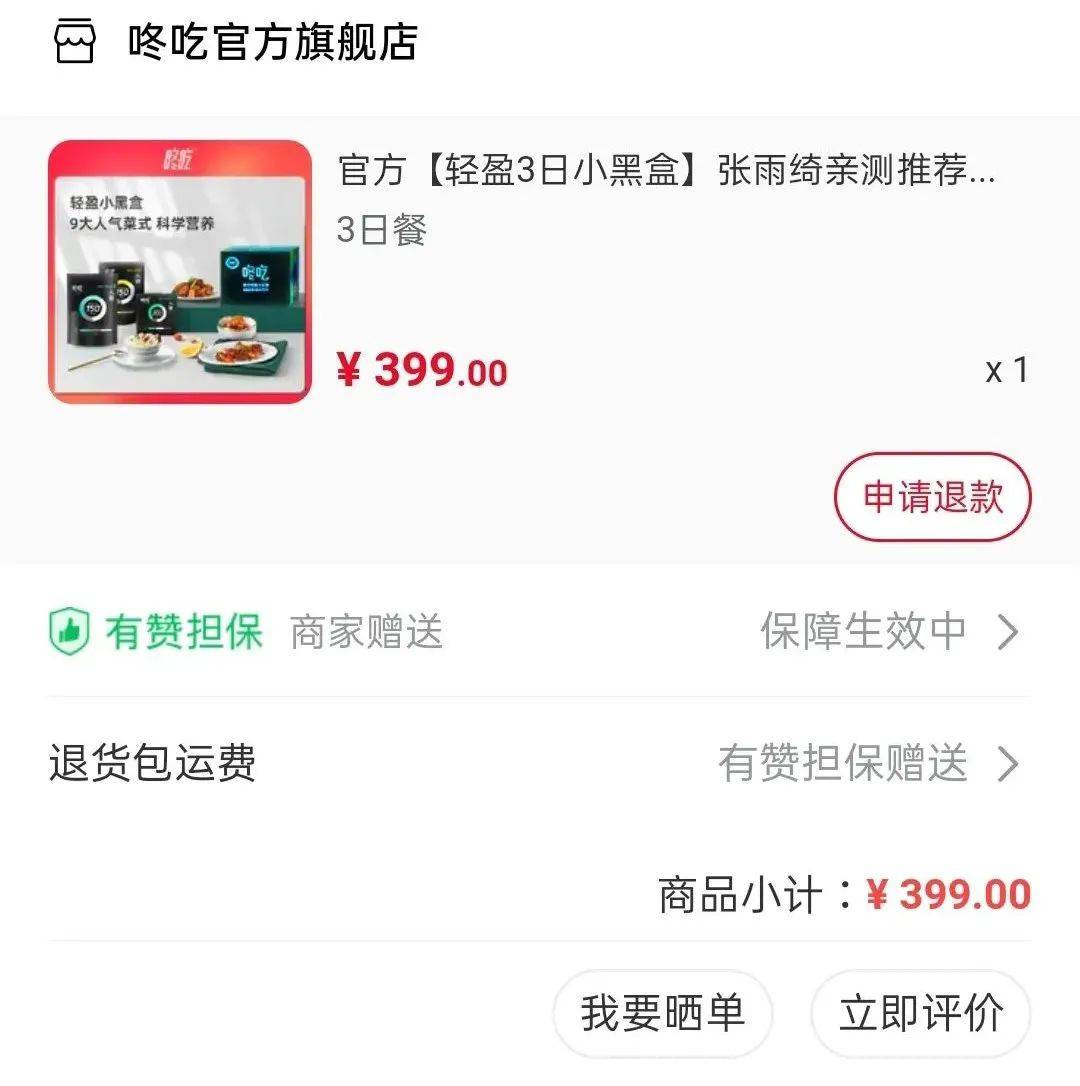
Task: Tap 我要晒单 to share the order
Action: [663, 1013]
